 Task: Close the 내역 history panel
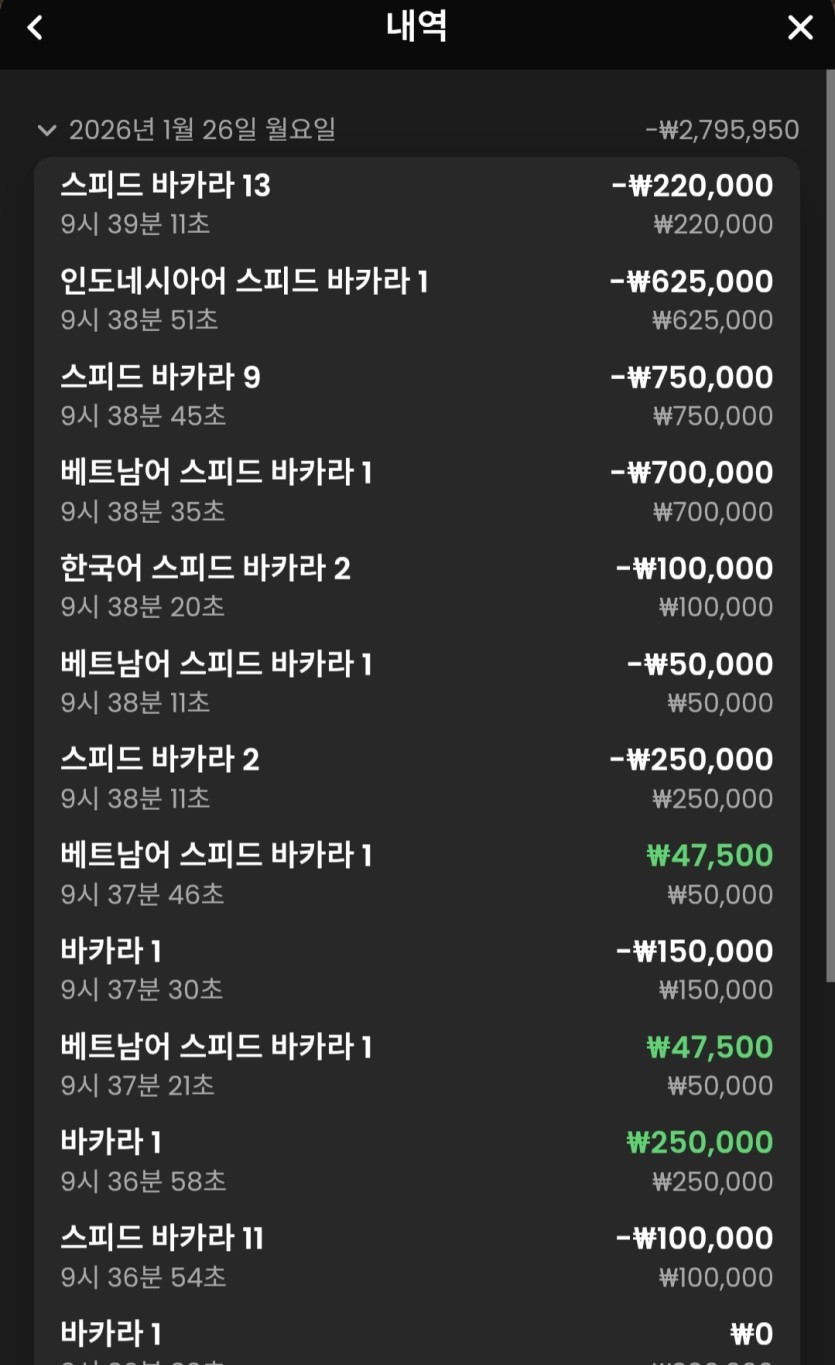point(800,28)
